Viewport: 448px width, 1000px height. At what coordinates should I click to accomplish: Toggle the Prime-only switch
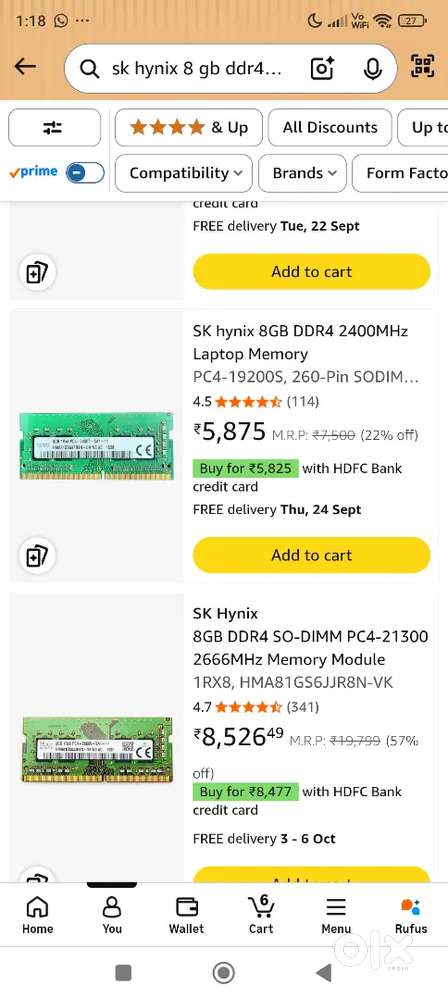(x=86, y=172)
